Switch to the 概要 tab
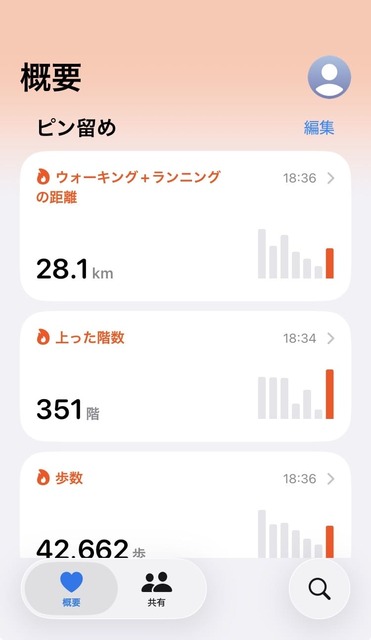The height and width of the screenshot is (640, 371). (71, 589)
